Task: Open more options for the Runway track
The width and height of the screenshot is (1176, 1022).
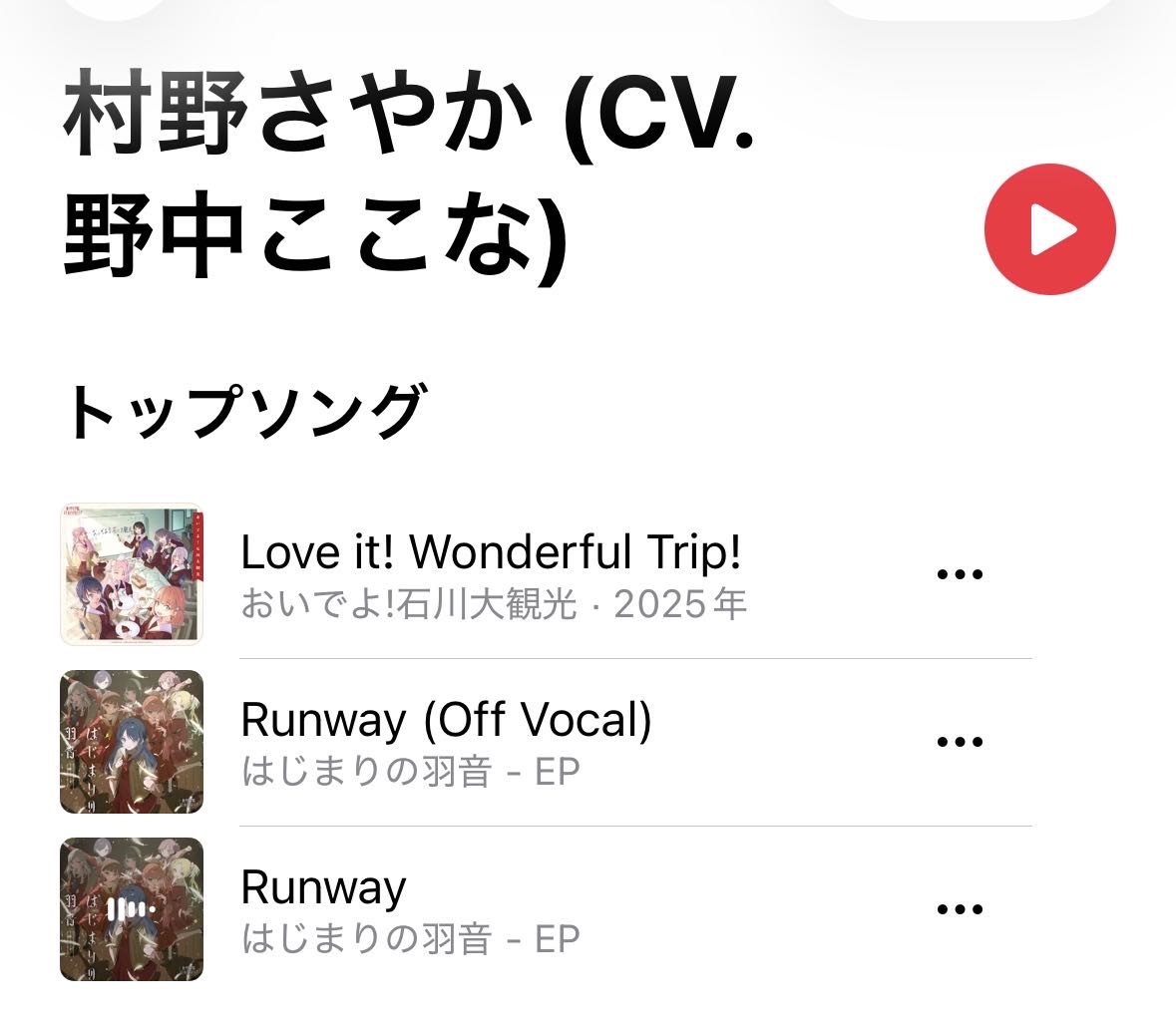Action: coord(960,909)
